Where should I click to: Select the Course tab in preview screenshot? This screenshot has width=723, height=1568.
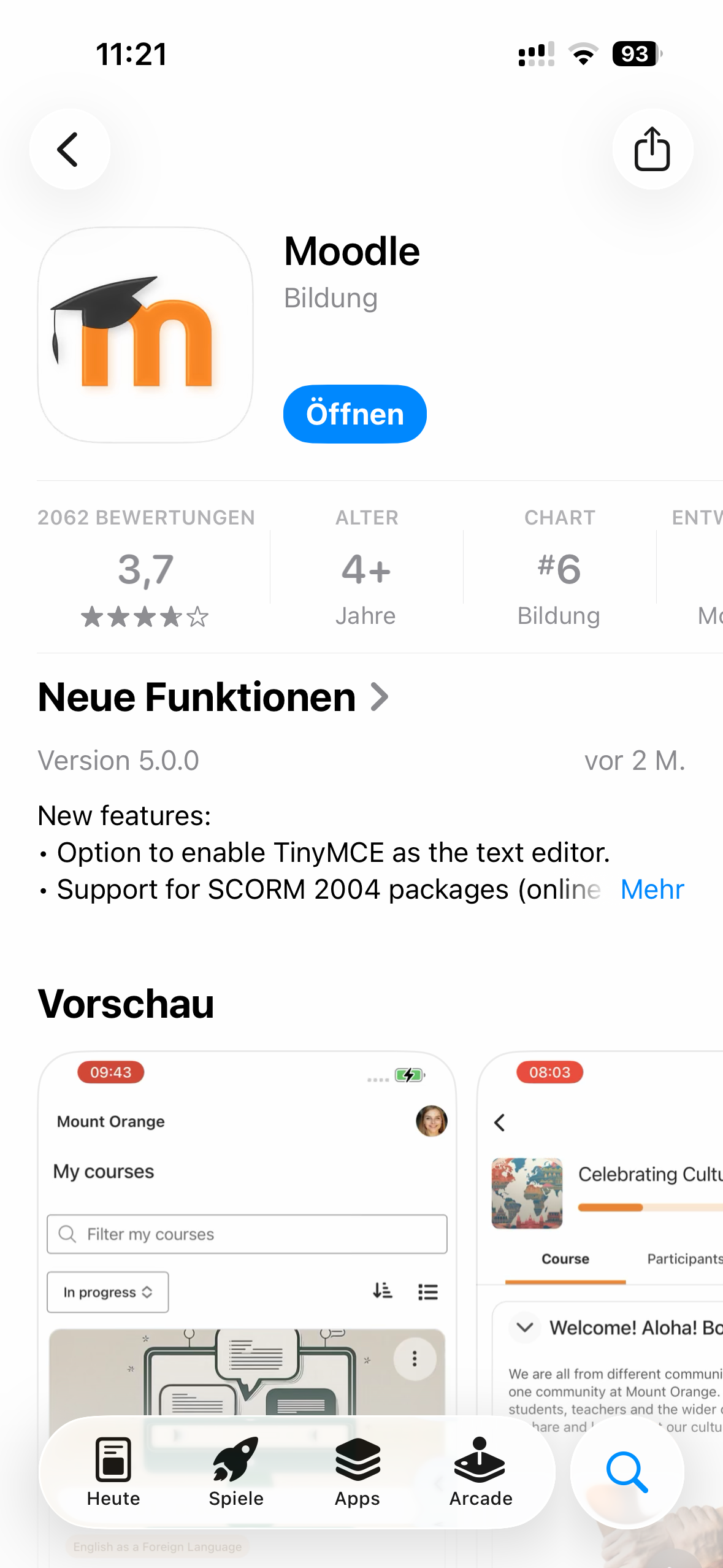point(565,1258)
